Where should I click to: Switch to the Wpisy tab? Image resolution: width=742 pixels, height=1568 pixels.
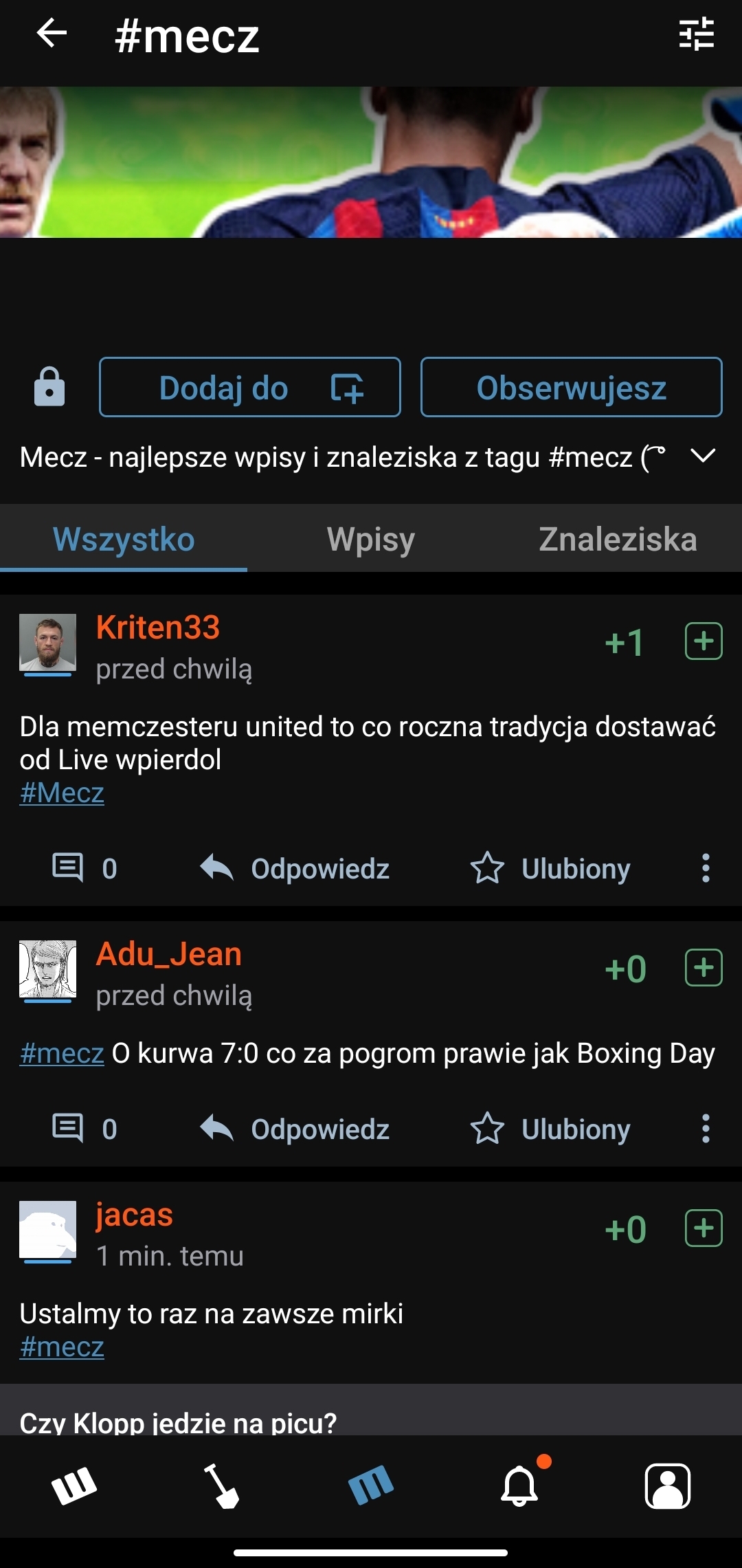(371, 539)
